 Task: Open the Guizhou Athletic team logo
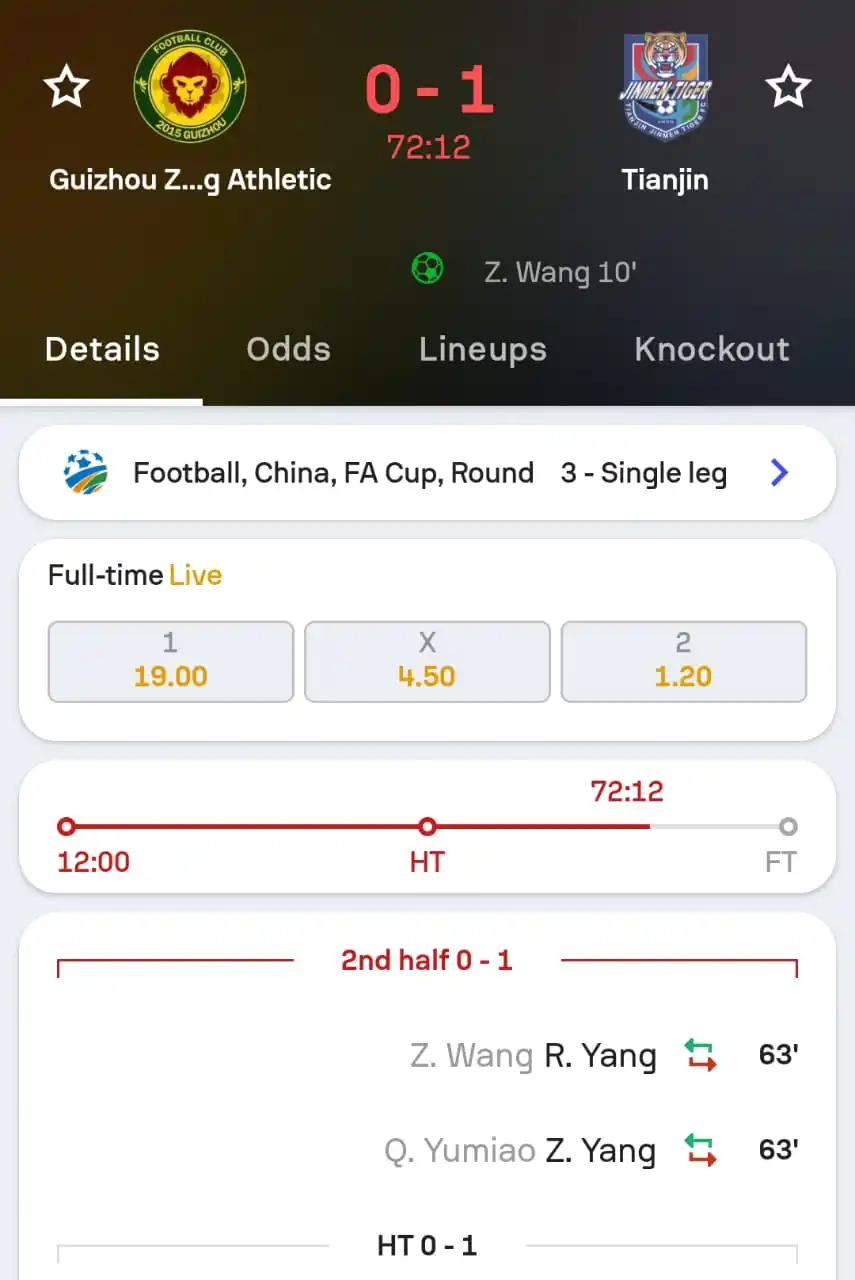(190, 87)
